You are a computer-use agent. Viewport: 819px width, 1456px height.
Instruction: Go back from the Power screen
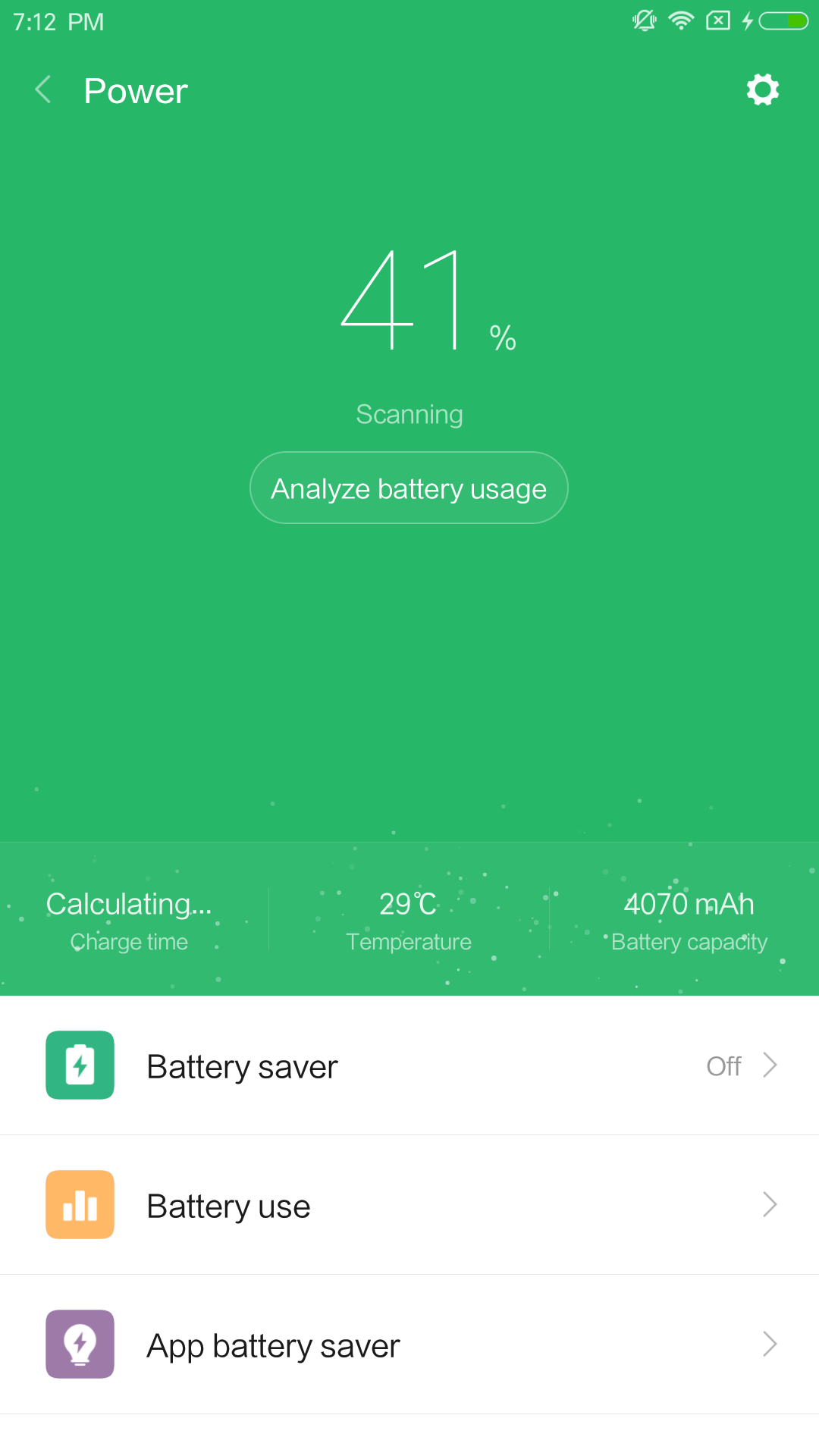point(43,89)
